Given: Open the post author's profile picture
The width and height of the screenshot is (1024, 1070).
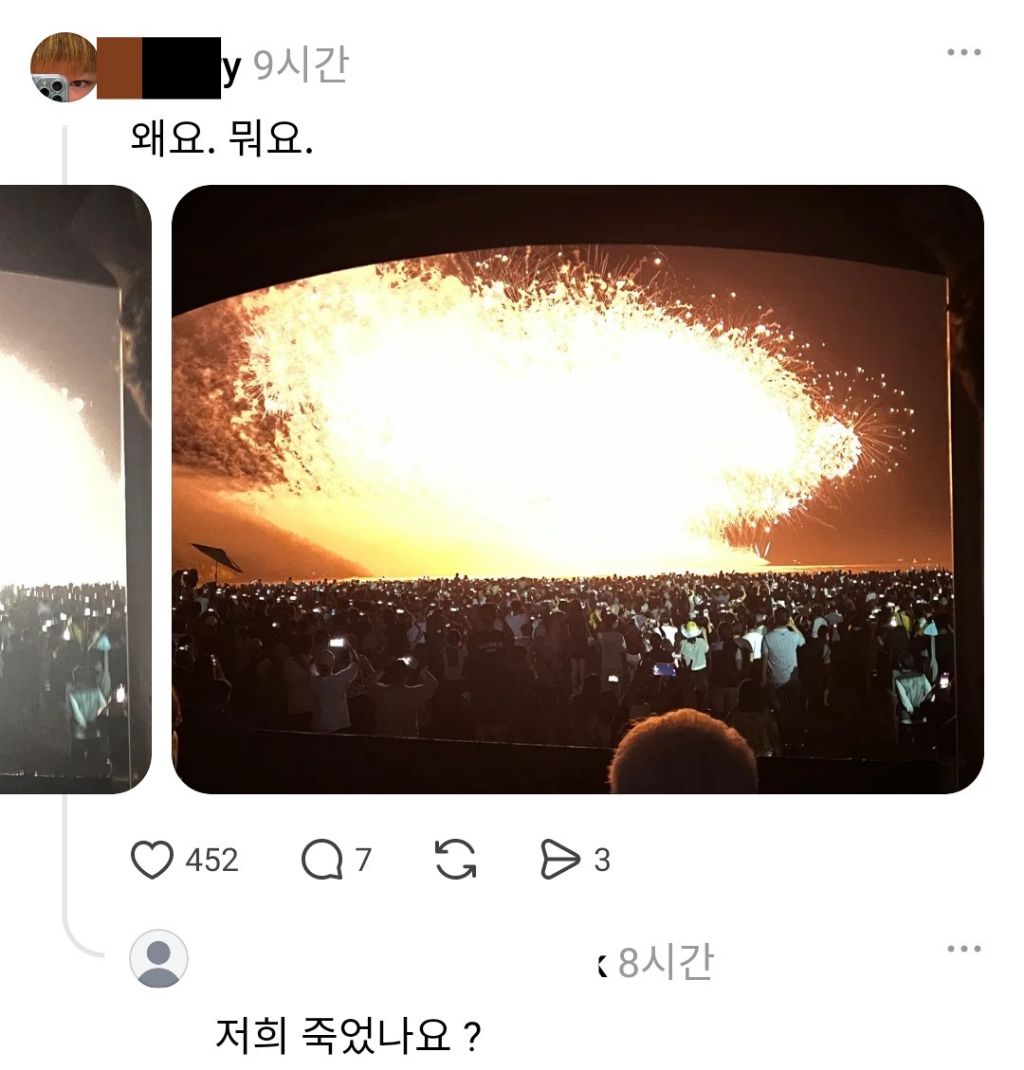Looking at the screenshot, I should pyautogui.click(x=64, y=67).
